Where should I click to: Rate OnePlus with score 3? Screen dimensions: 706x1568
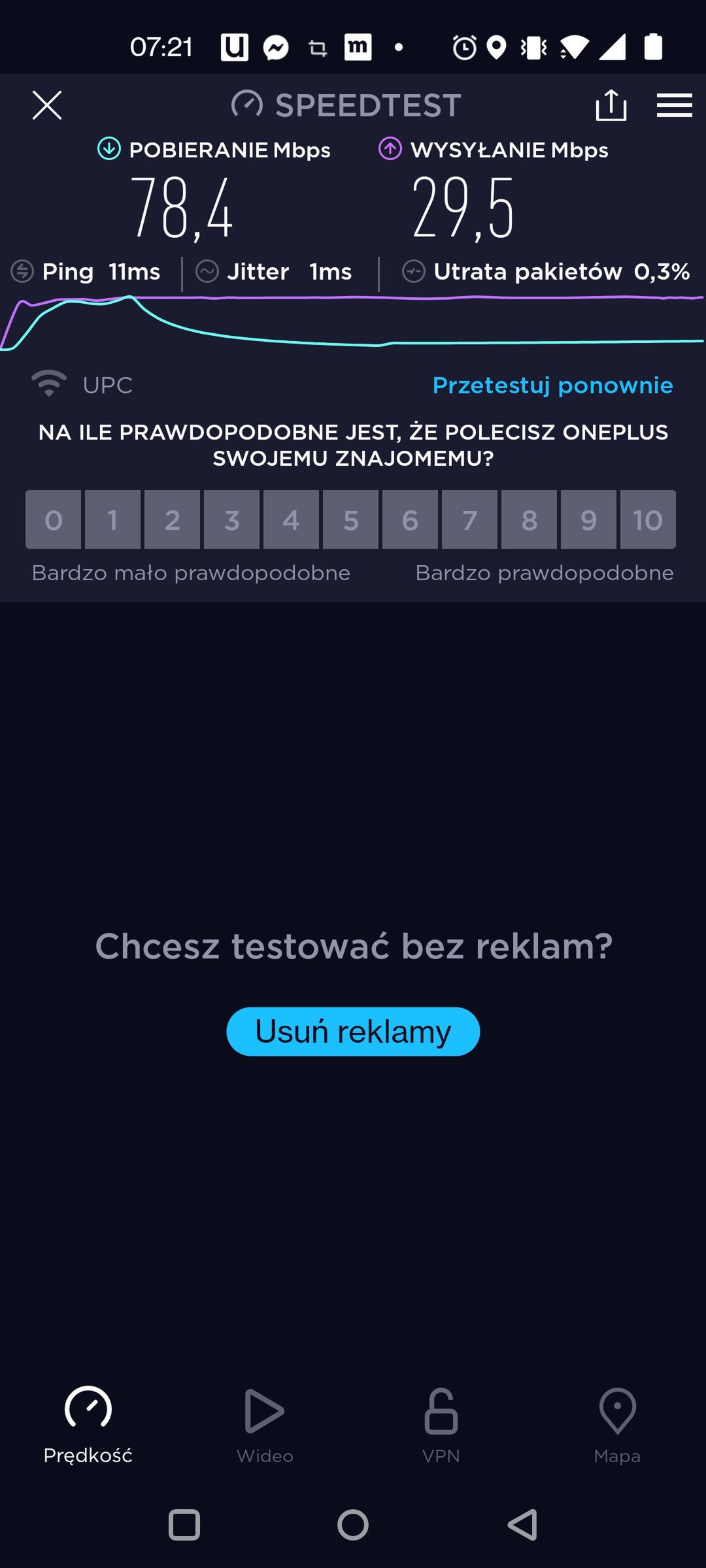(231, 519)
